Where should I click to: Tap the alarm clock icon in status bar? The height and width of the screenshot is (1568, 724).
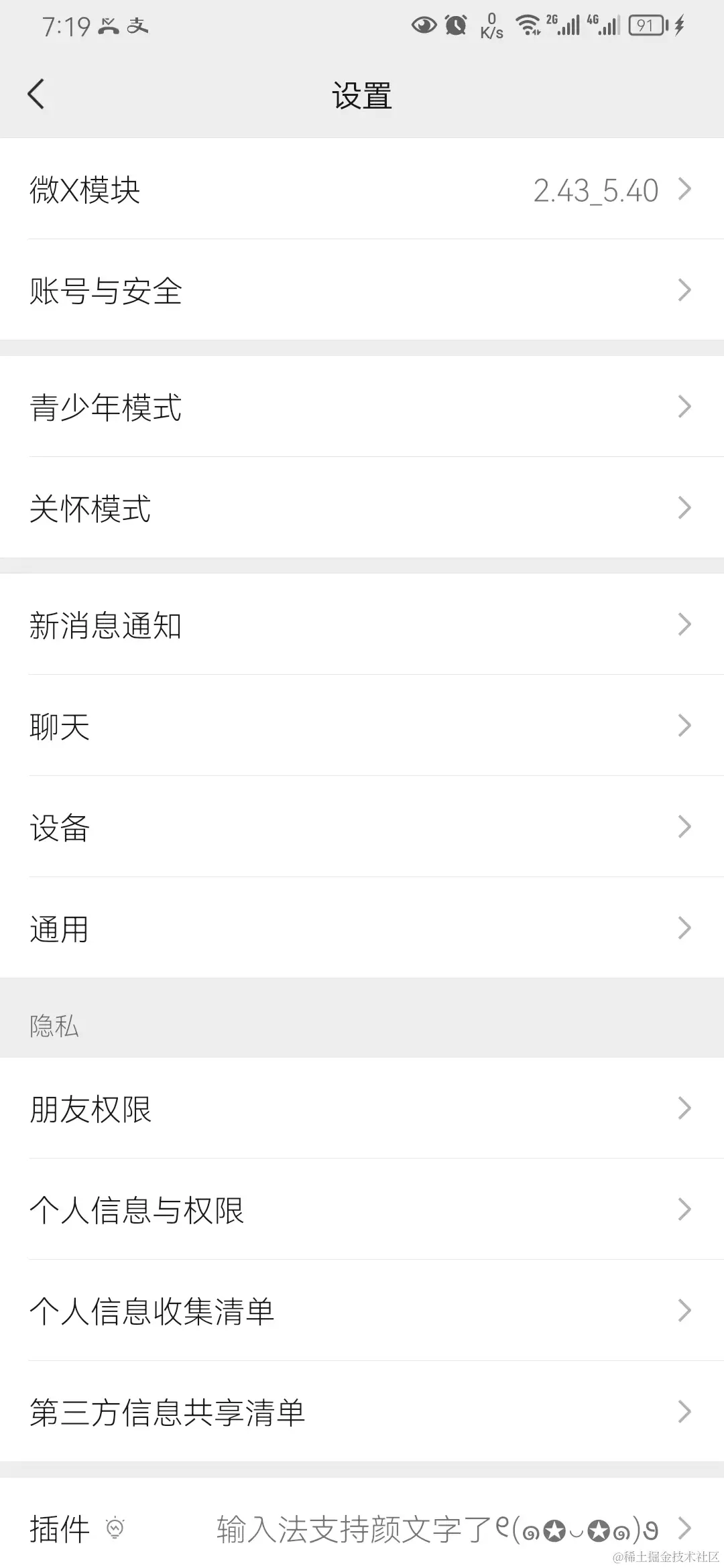coord(455,25)
